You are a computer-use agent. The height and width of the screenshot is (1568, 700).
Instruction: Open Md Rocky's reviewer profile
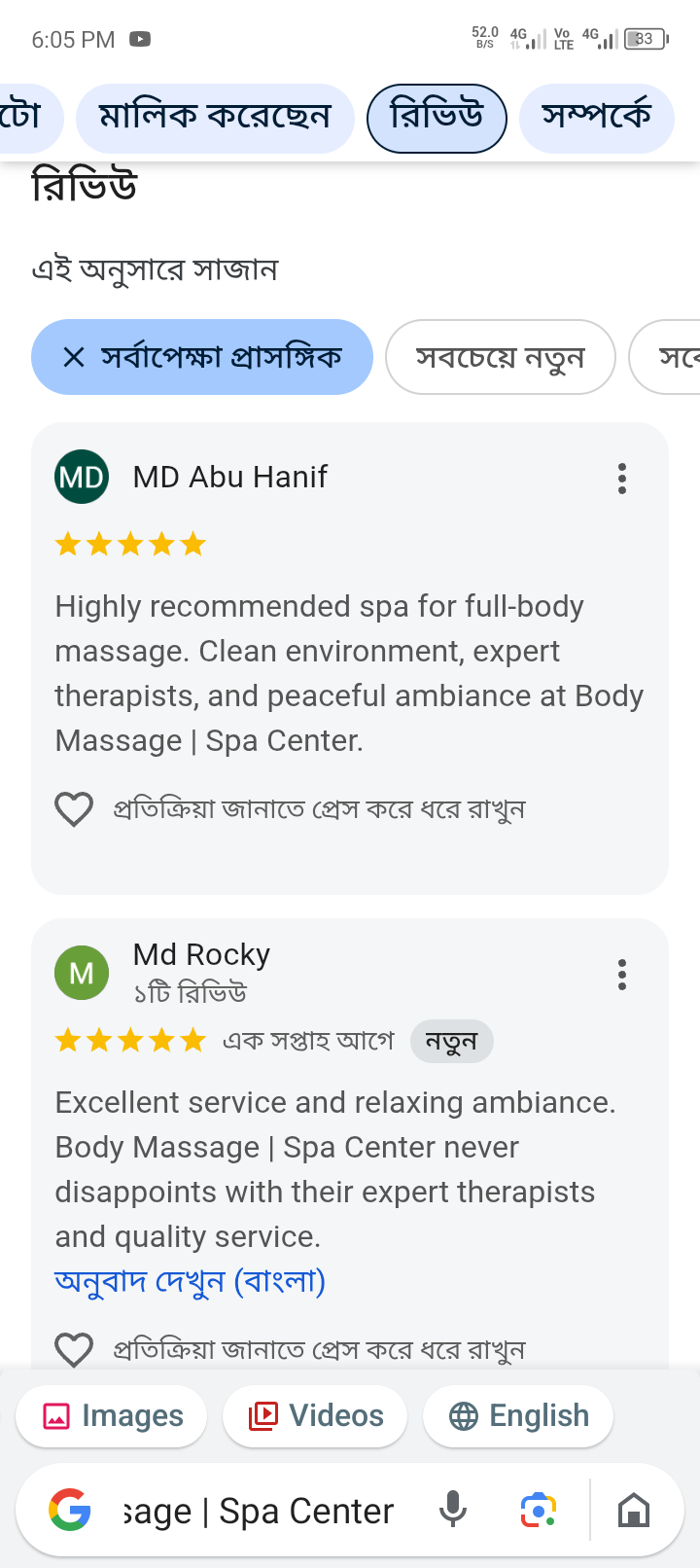(x=201, y=955)
